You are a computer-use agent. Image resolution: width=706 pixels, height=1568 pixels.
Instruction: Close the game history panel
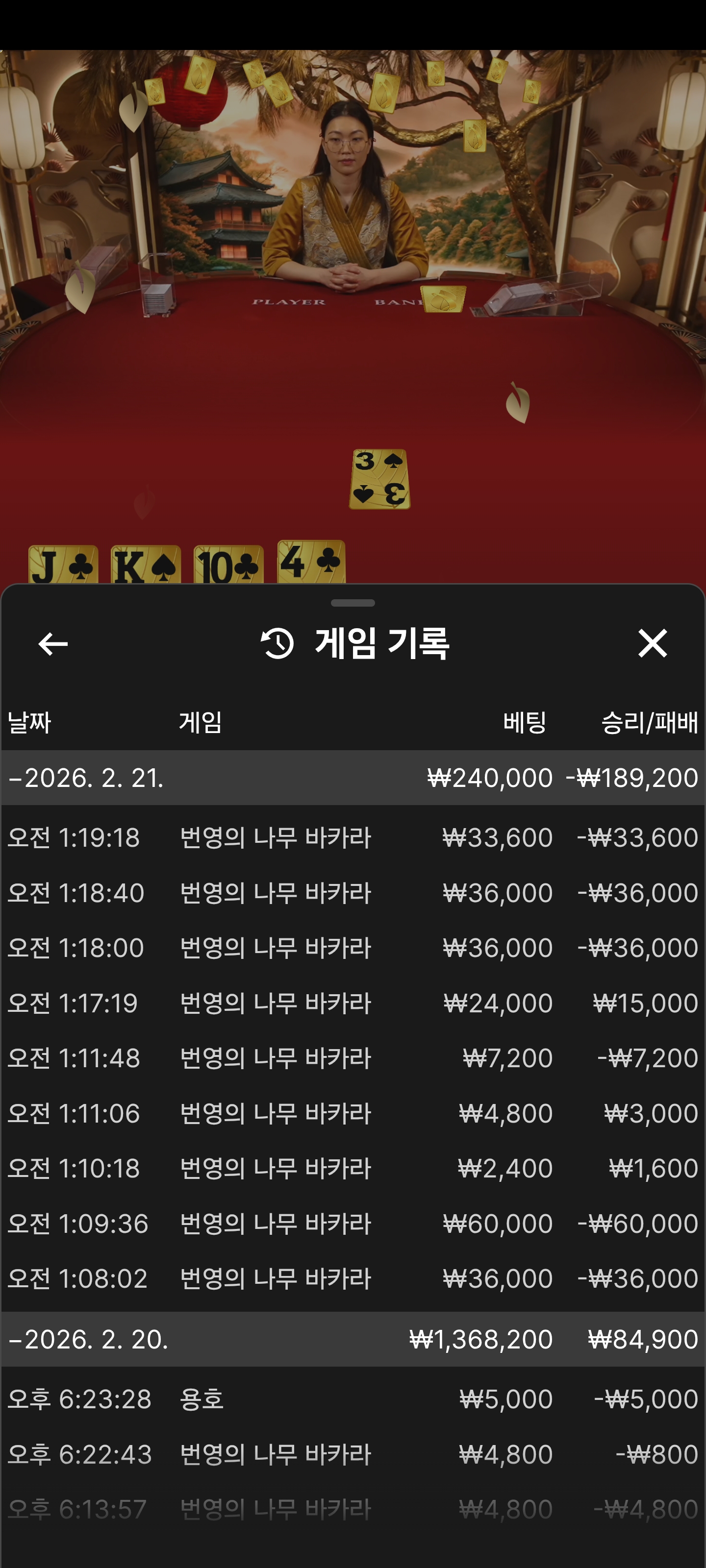click(652, 643)
